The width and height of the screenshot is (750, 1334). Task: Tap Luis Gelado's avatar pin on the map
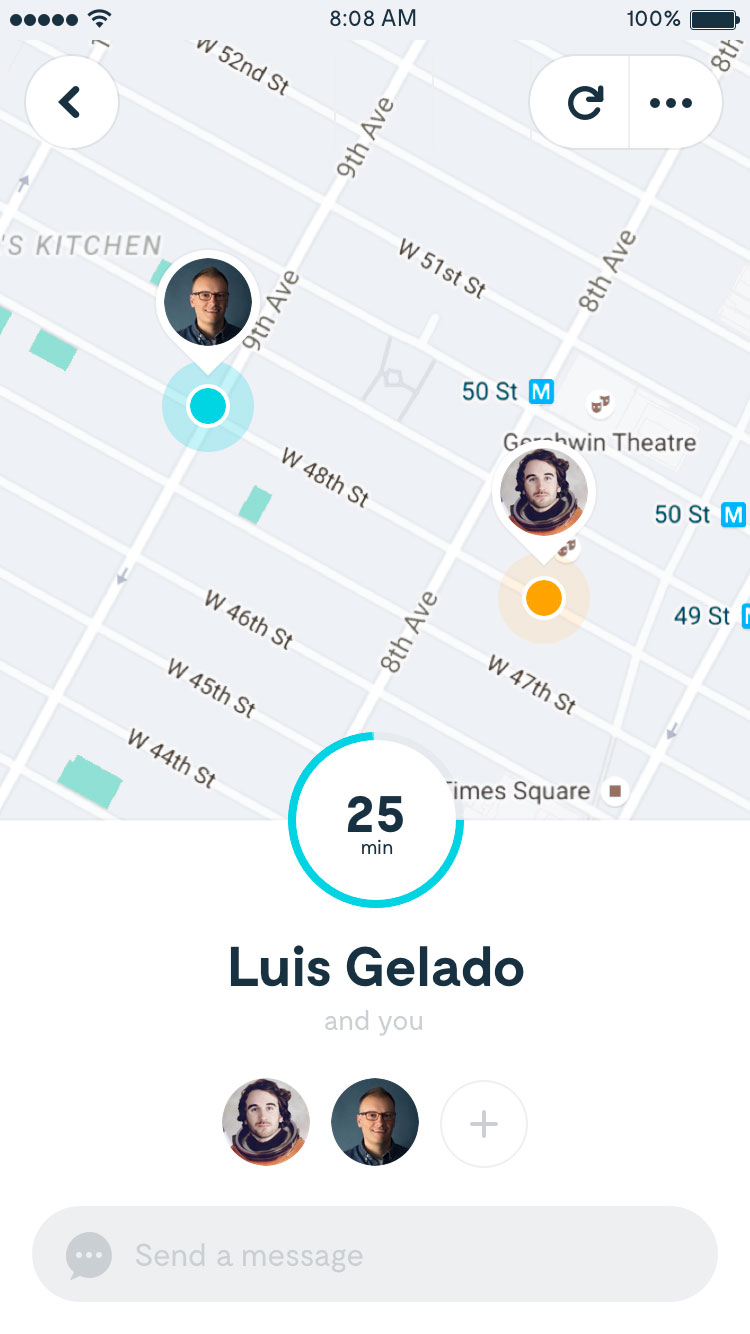click(x=545, y=491)
